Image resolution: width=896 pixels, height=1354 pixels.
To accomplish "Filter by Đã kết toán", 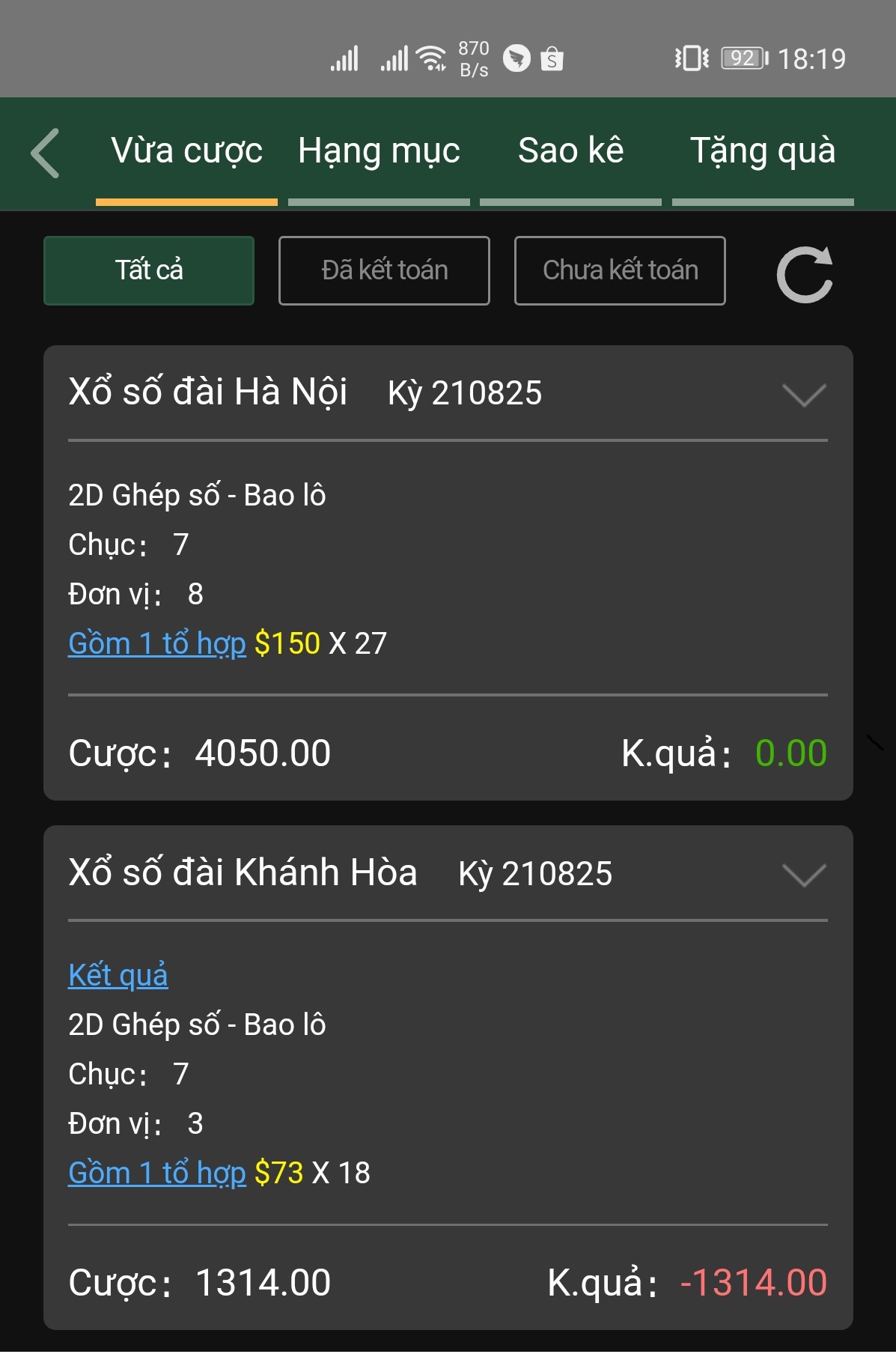I will tap(384, 270).
